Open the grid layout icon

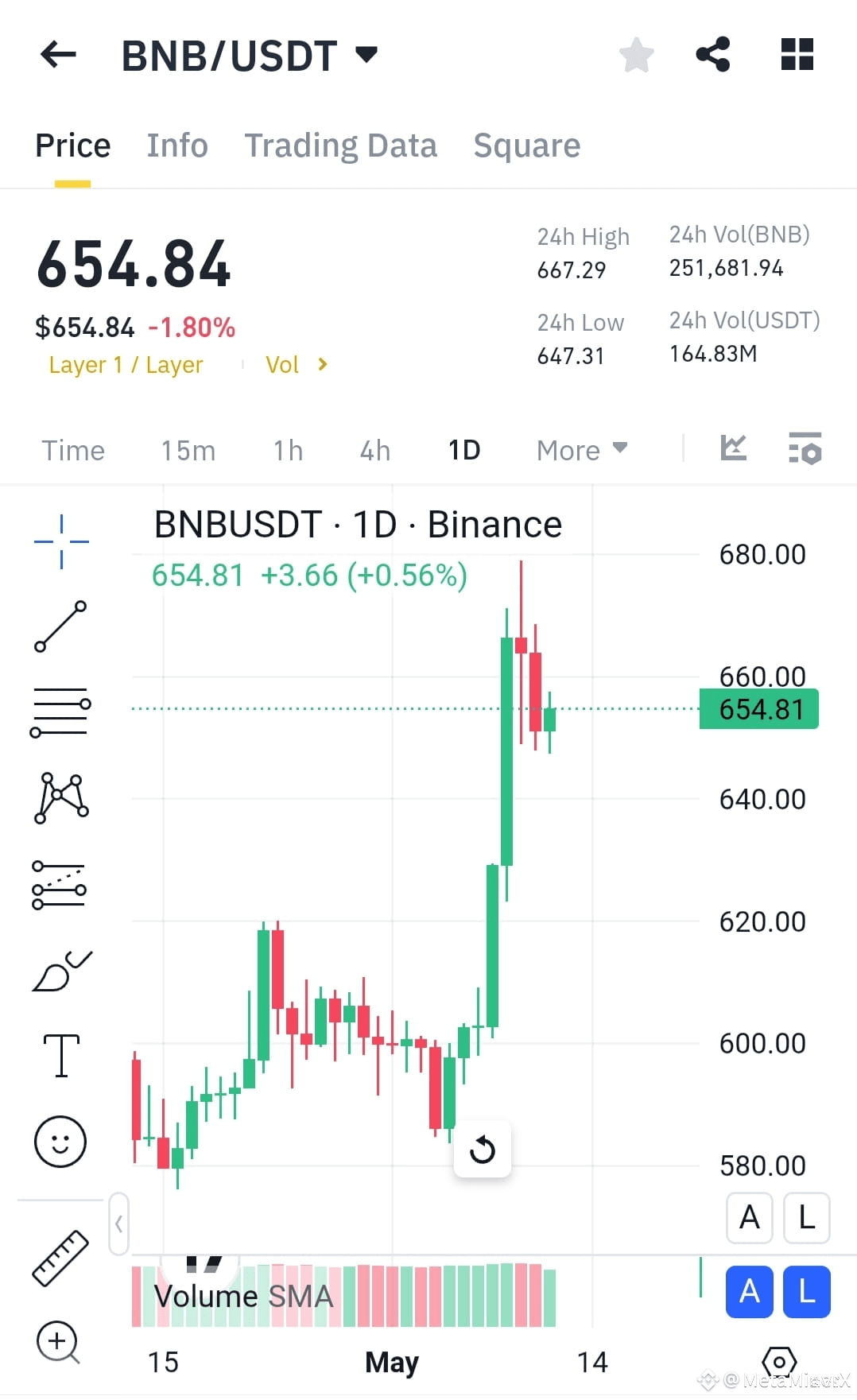tap(797, 54)
